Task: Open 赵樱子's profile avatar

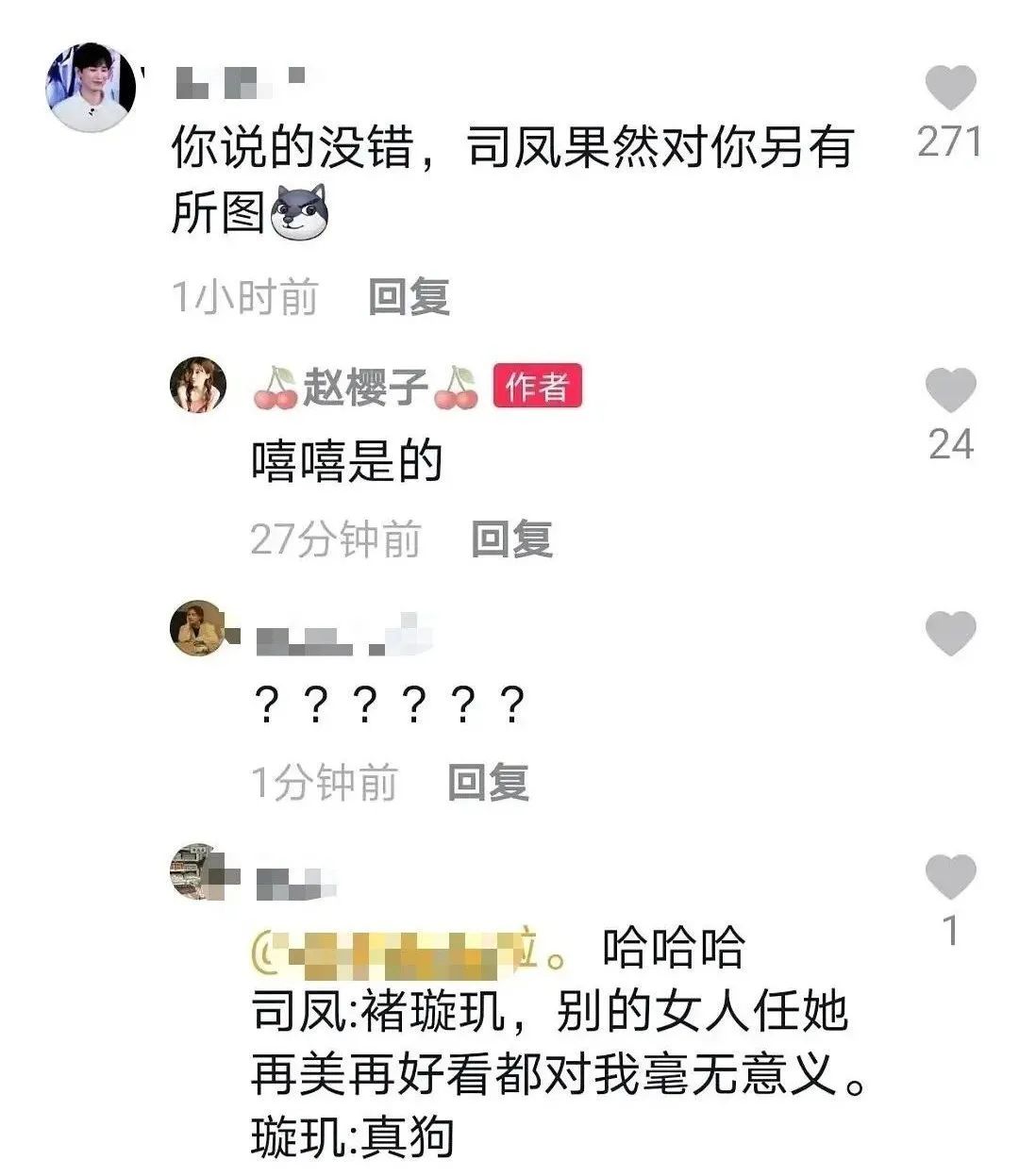Action: [x=198, y=385]
